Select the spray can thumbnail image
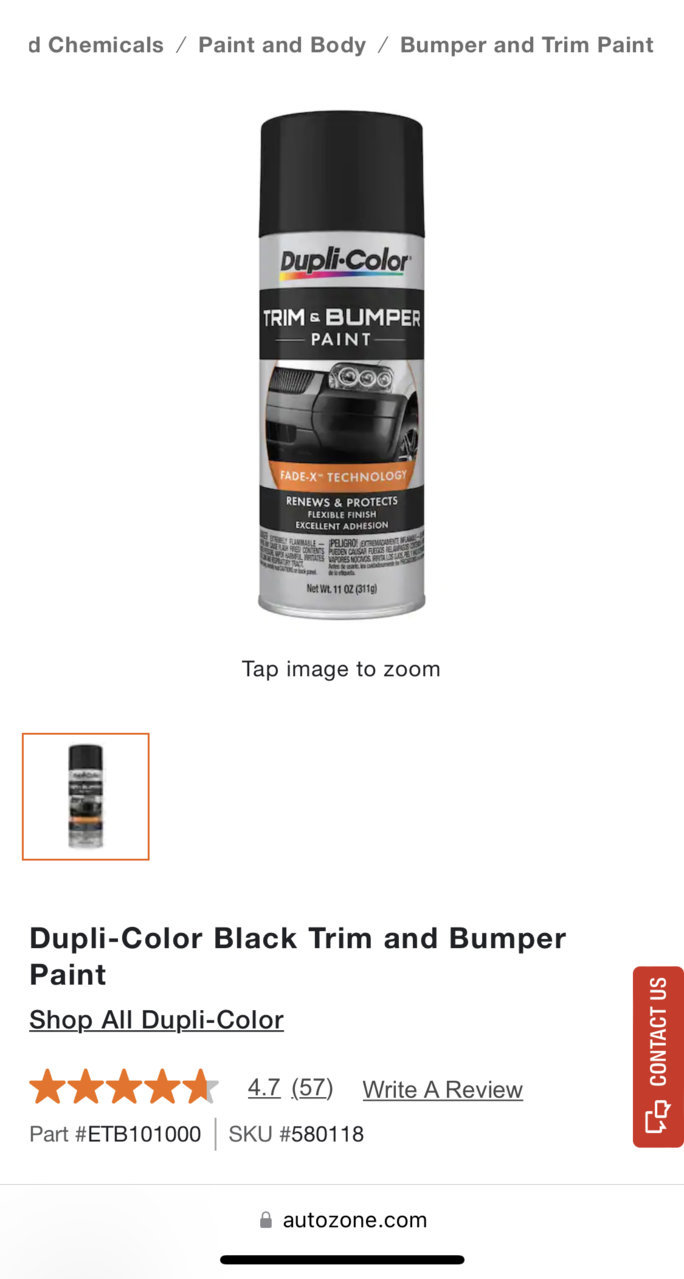The image size is (684, 1279). pos(86,796)
